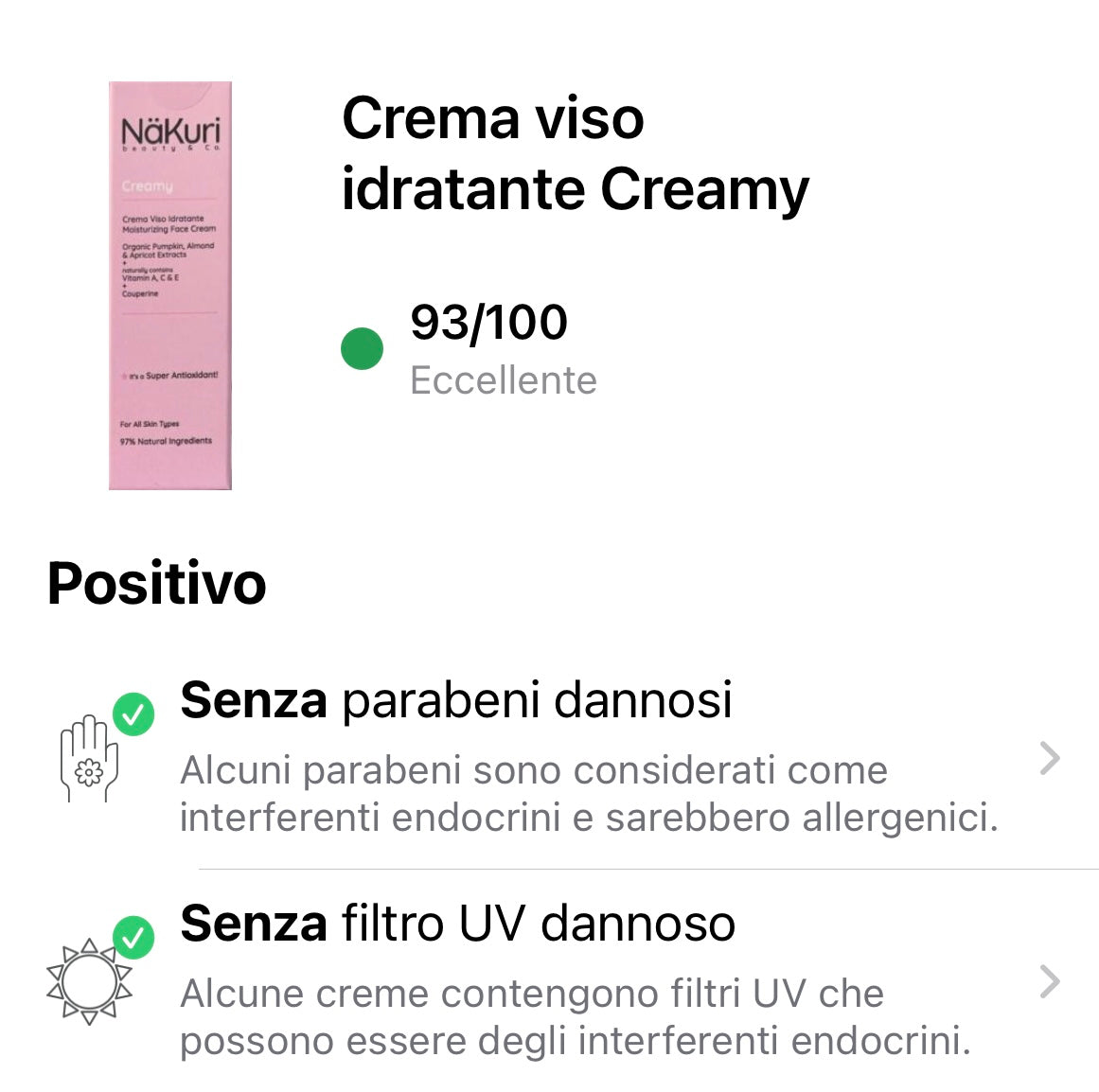This screenshot has width=1099, height=1092.
Task: Open the Senza filtro UV dannoso details
Action: pyautogui.click(x=587, y=981)
